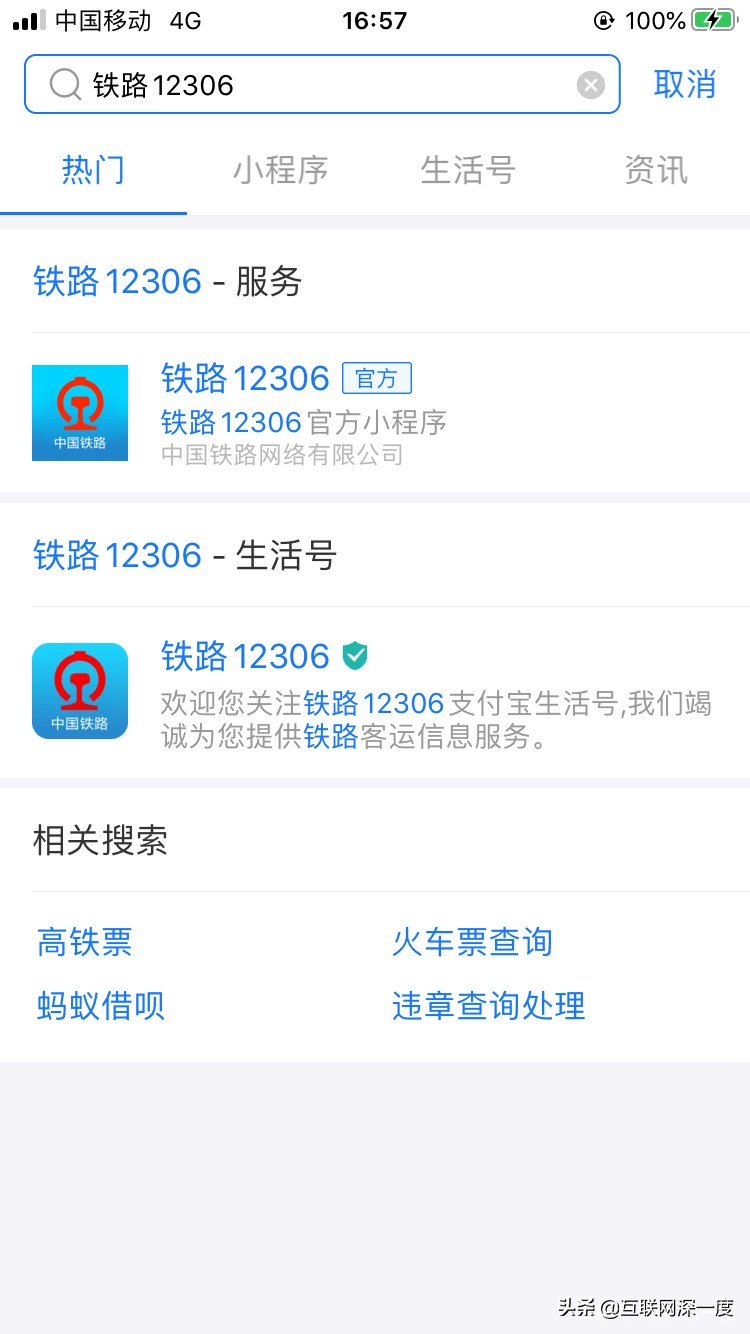Tap the 铁路12306 生活号 icon
This screenshot has width=750, height=1334.
[x=80, y=690]
